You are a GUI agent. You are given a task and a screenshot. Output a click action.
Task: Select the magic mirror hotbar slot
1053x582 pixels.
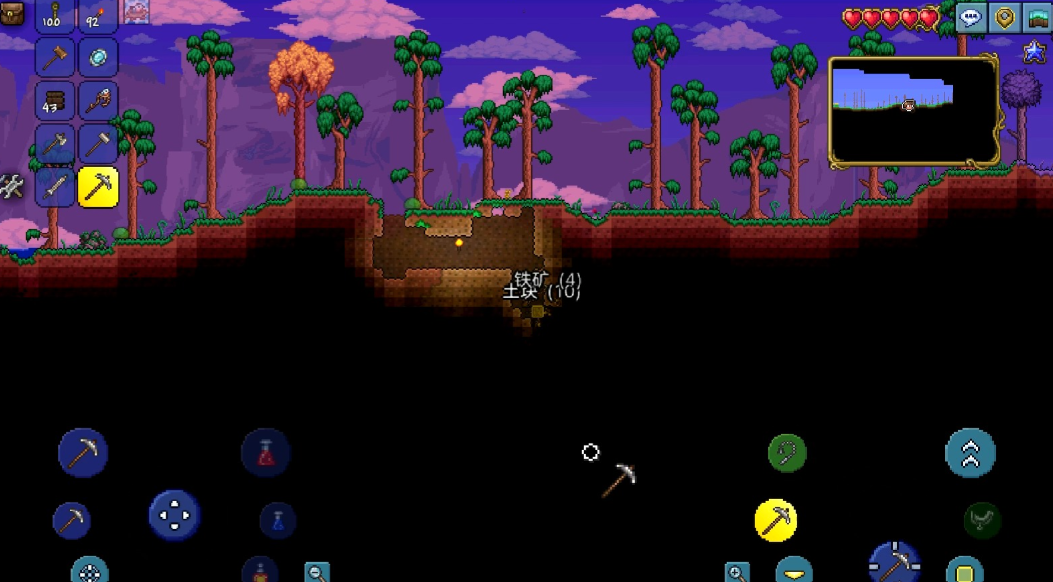[x=98, y=57]
